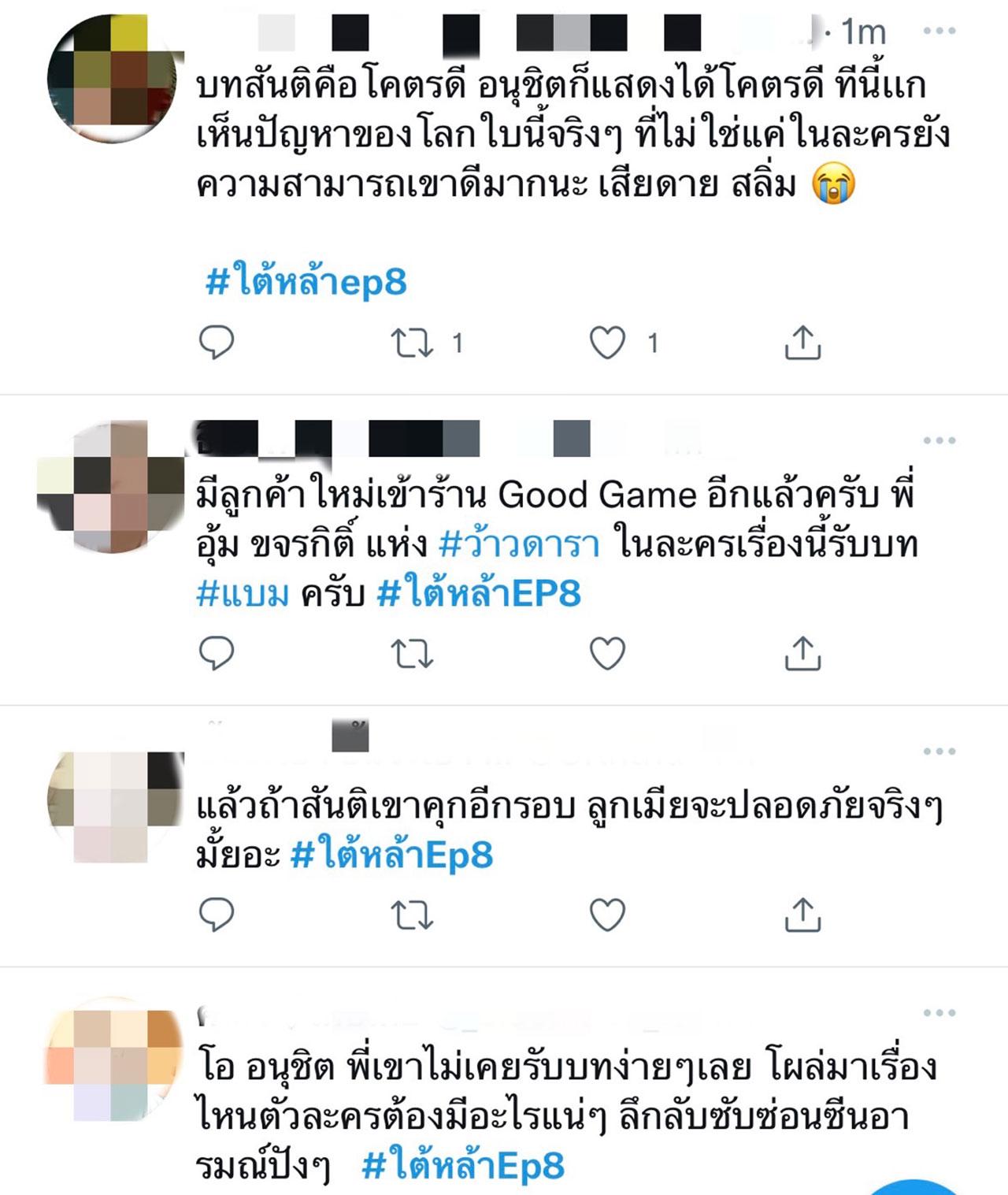This screenshot has width=1008, height=1195.
Task: Reply to the tweet about สันติ's role
Action: tap(217, 343)
